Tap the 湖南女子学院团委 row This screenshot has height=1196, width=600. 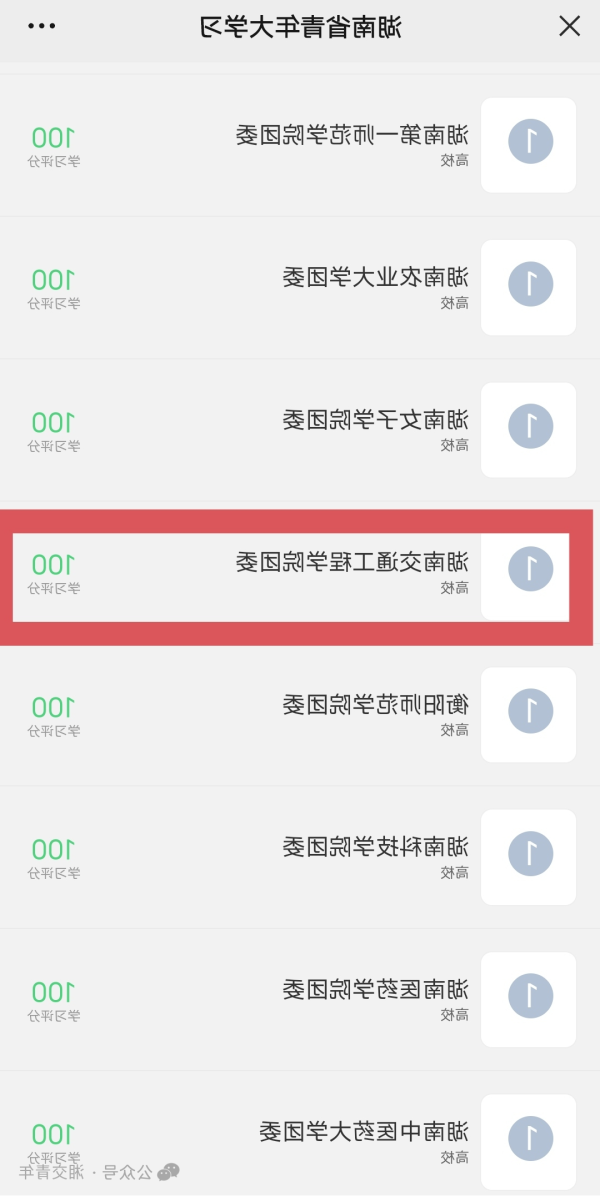[x=375, y=421]
